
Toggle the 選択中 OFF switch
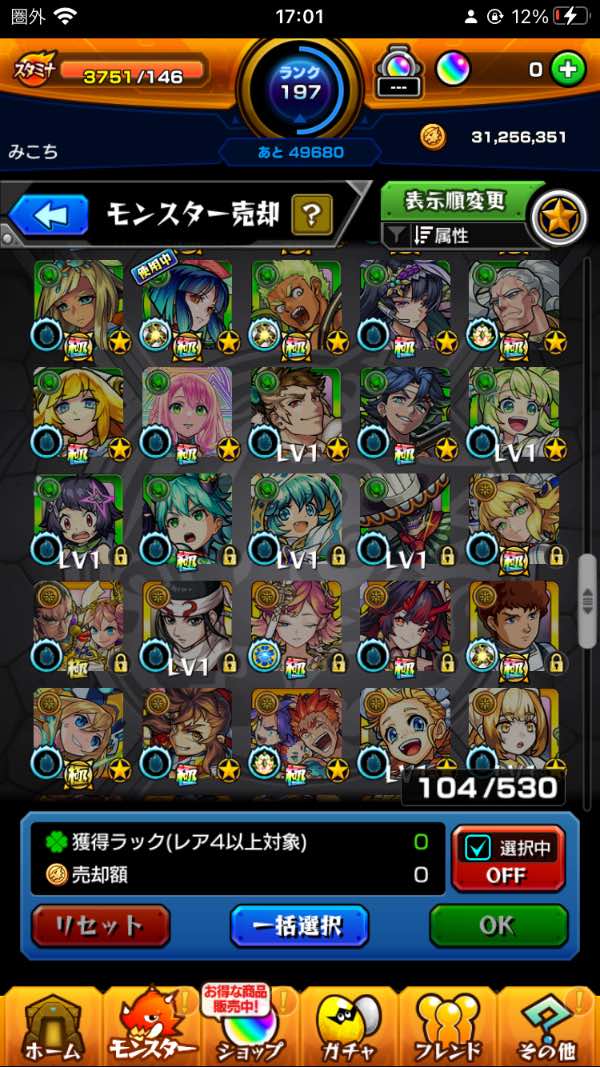click(x=505, y=860)
